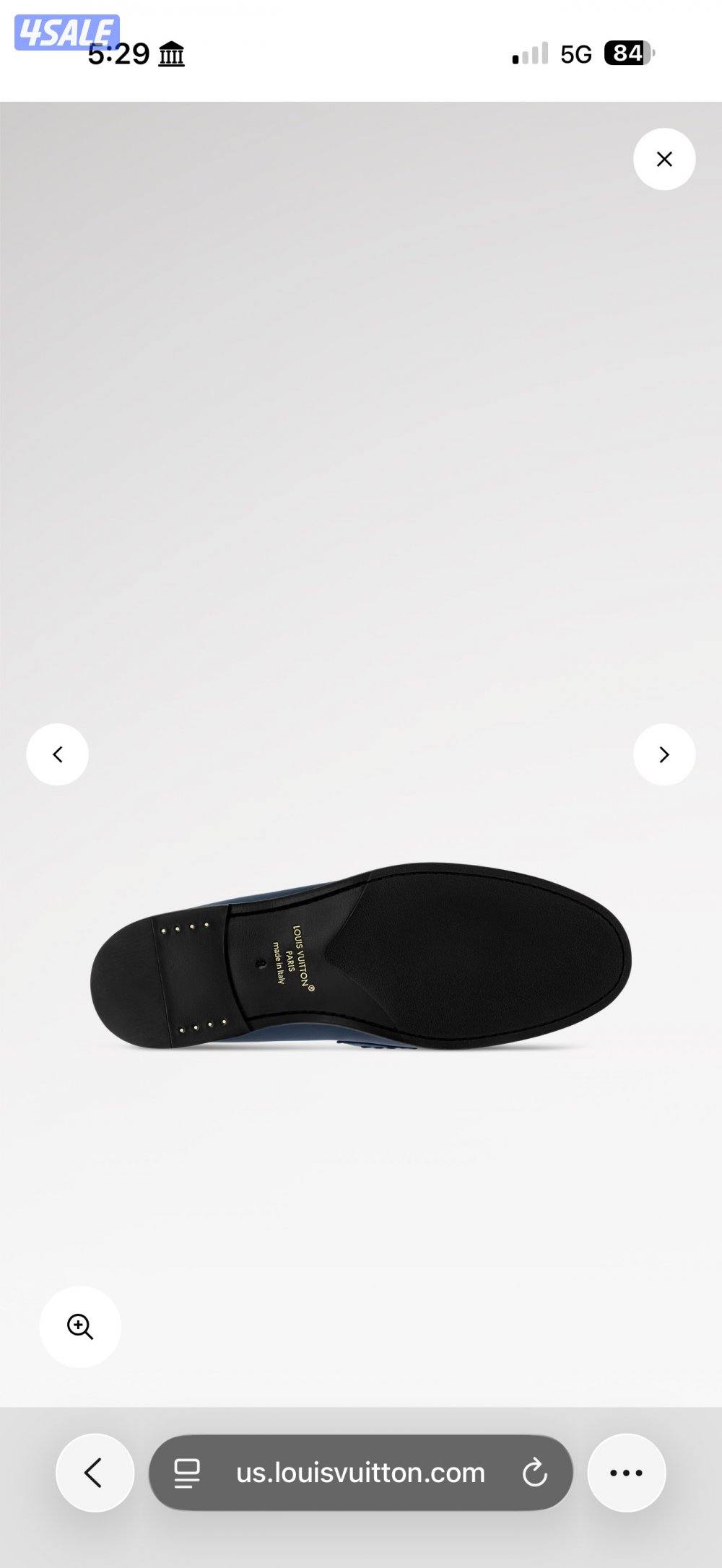Open the browser's more options menu
The height and width of the screenshot is (1568, 722).
tap(626, 1473)
